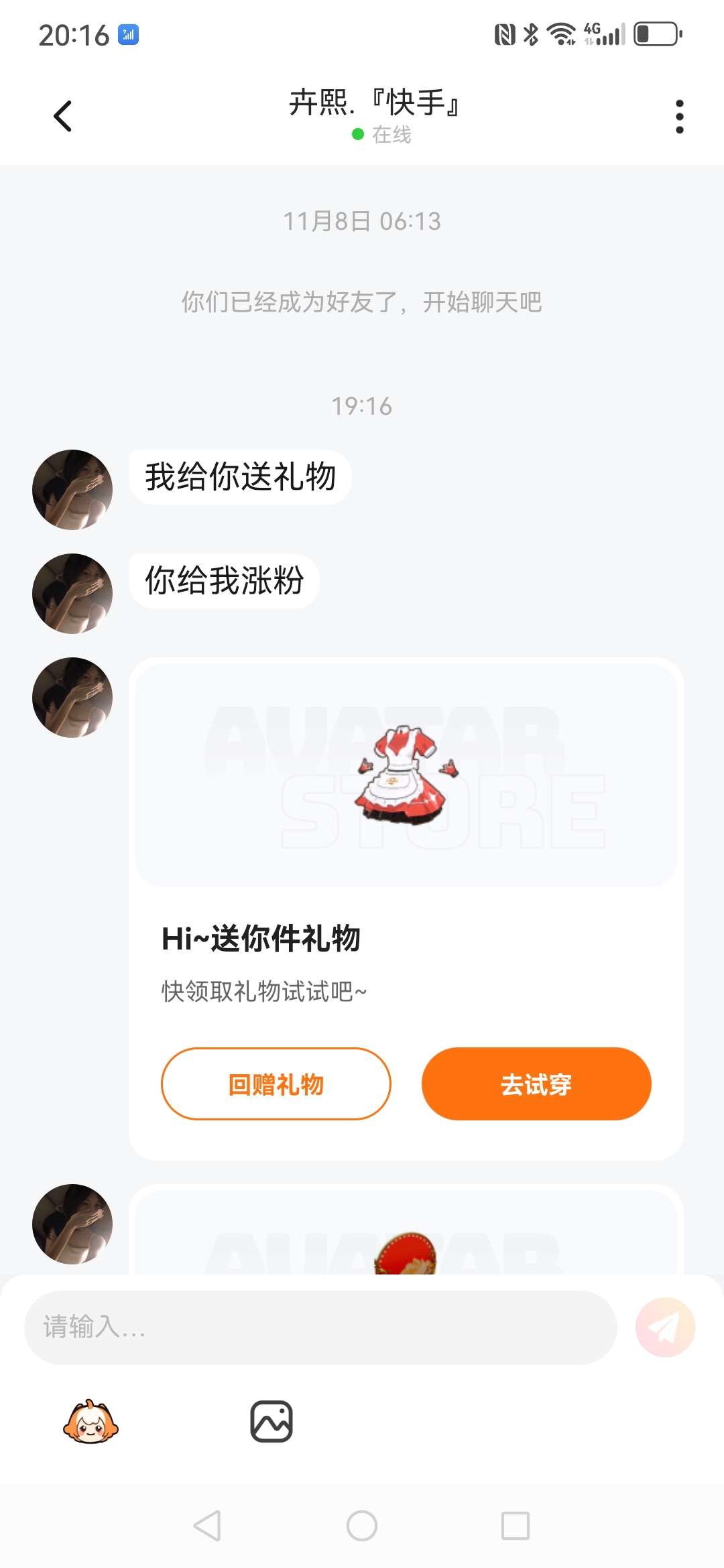Focus the 请输入 message input
The image size is (724, 1568).
point(320,1327)
